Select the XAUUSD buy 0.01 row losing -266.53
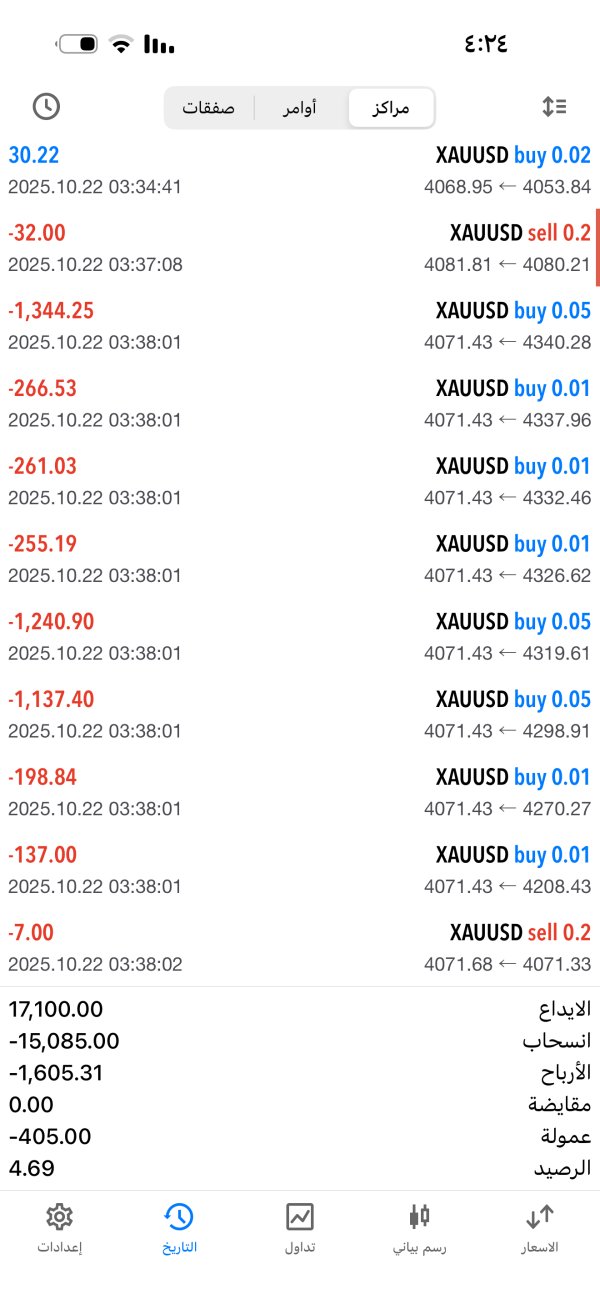 [x=300, y=404]
